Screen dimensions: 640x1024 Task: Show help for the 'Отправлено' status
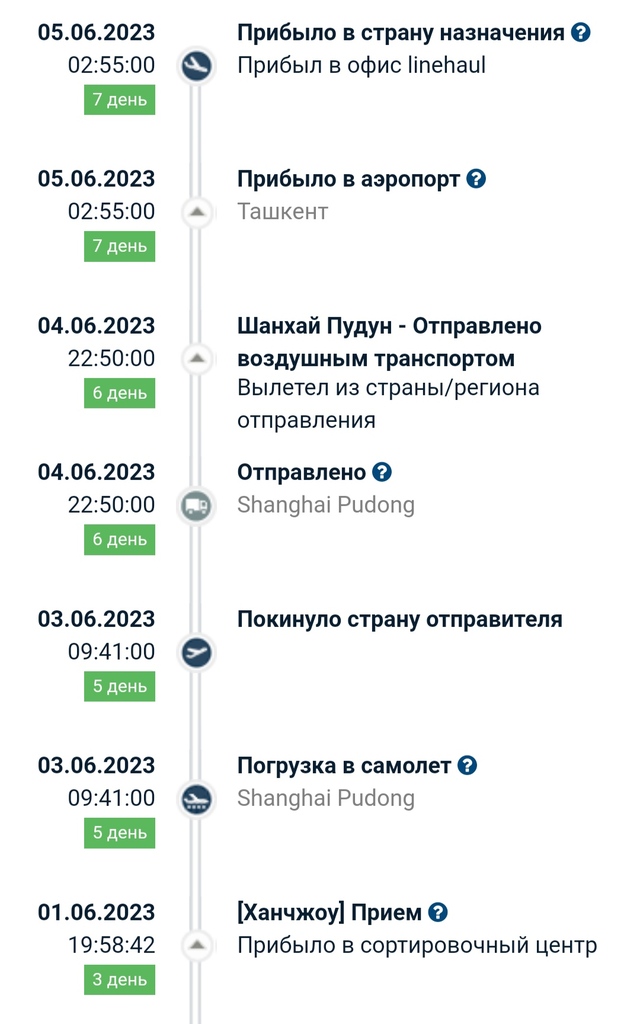click(381, 472)
